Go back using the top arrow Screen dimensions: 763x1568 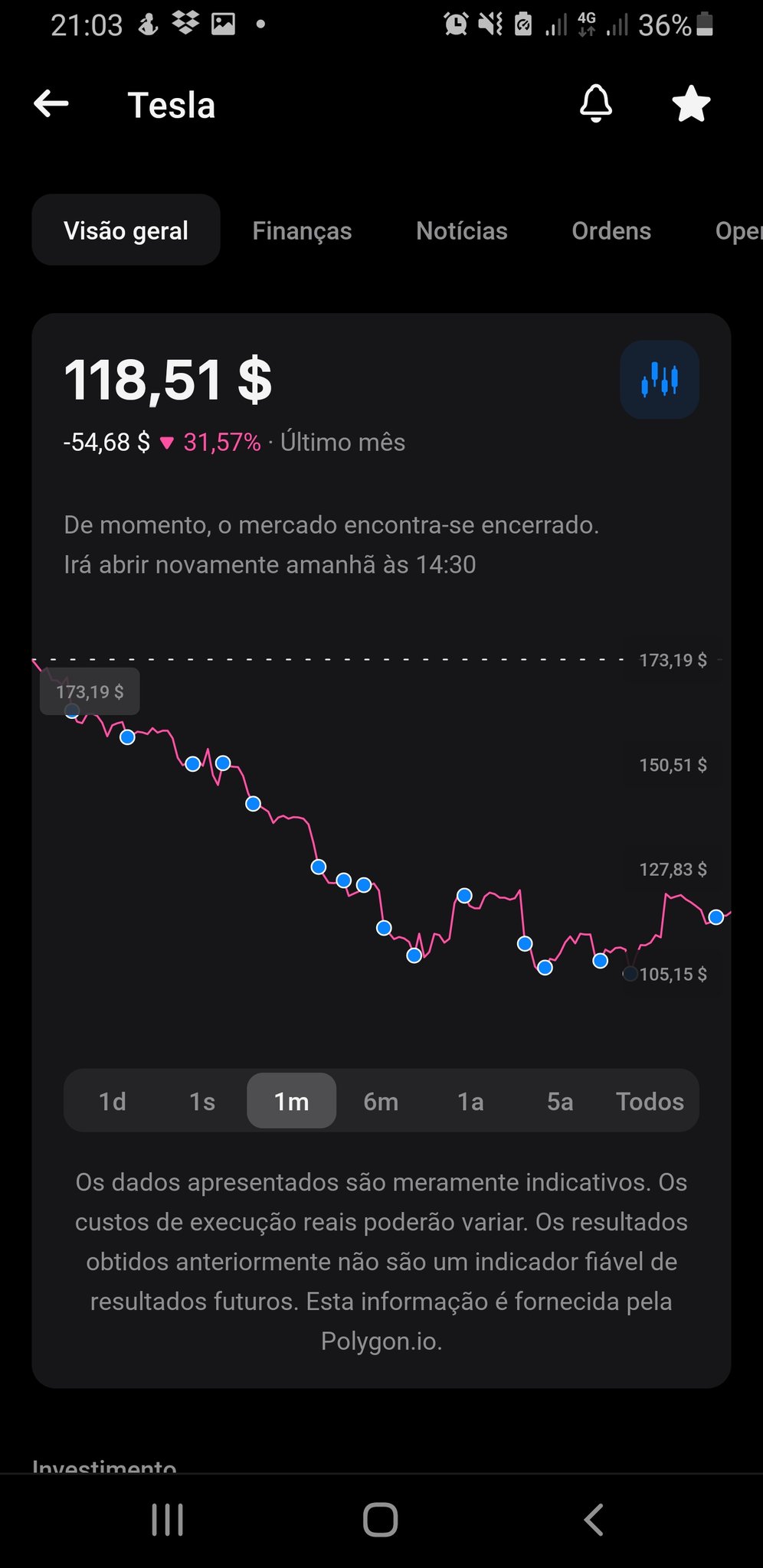(51, 103)
